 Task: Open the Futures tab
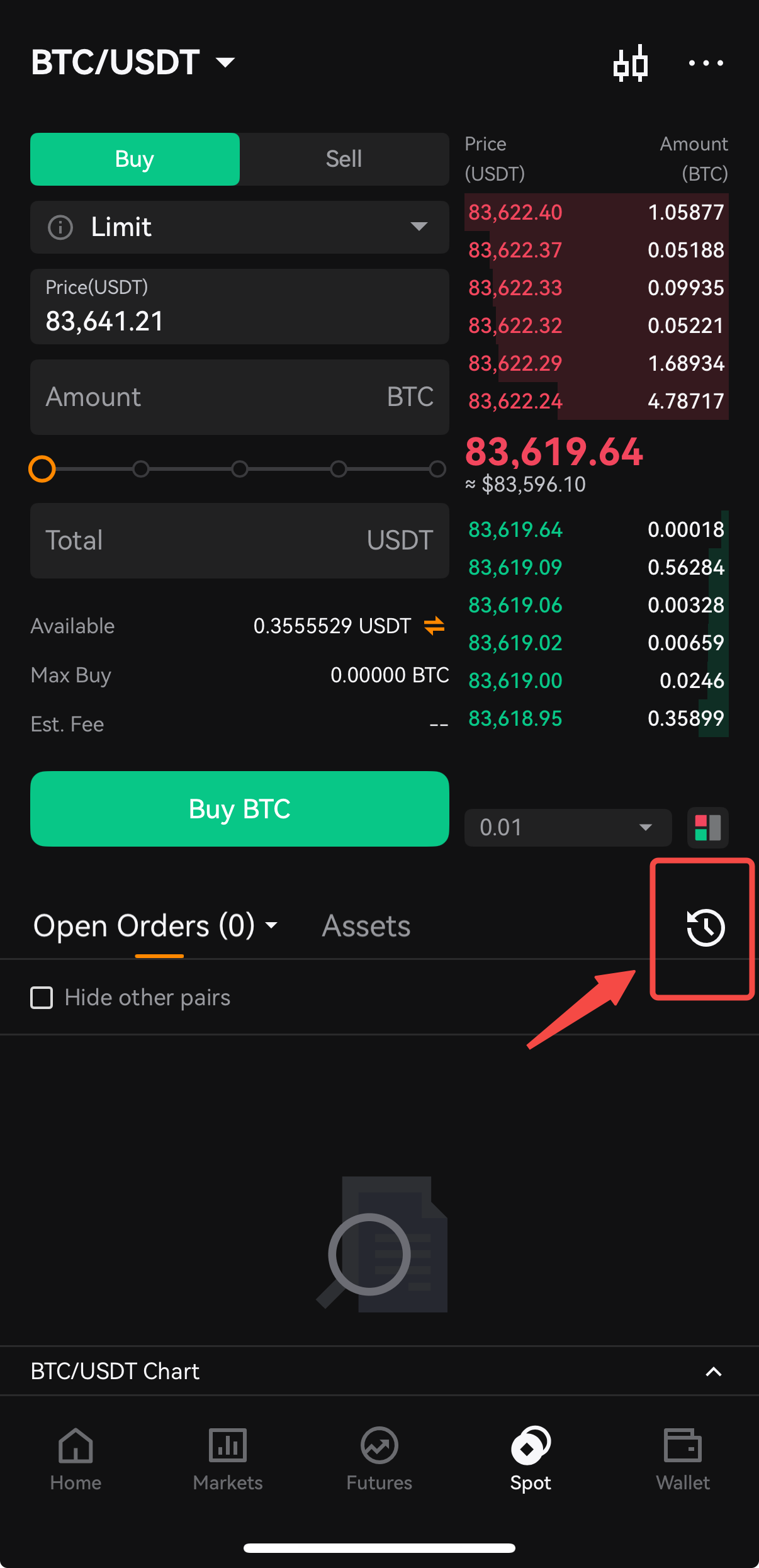point(379,1460)
